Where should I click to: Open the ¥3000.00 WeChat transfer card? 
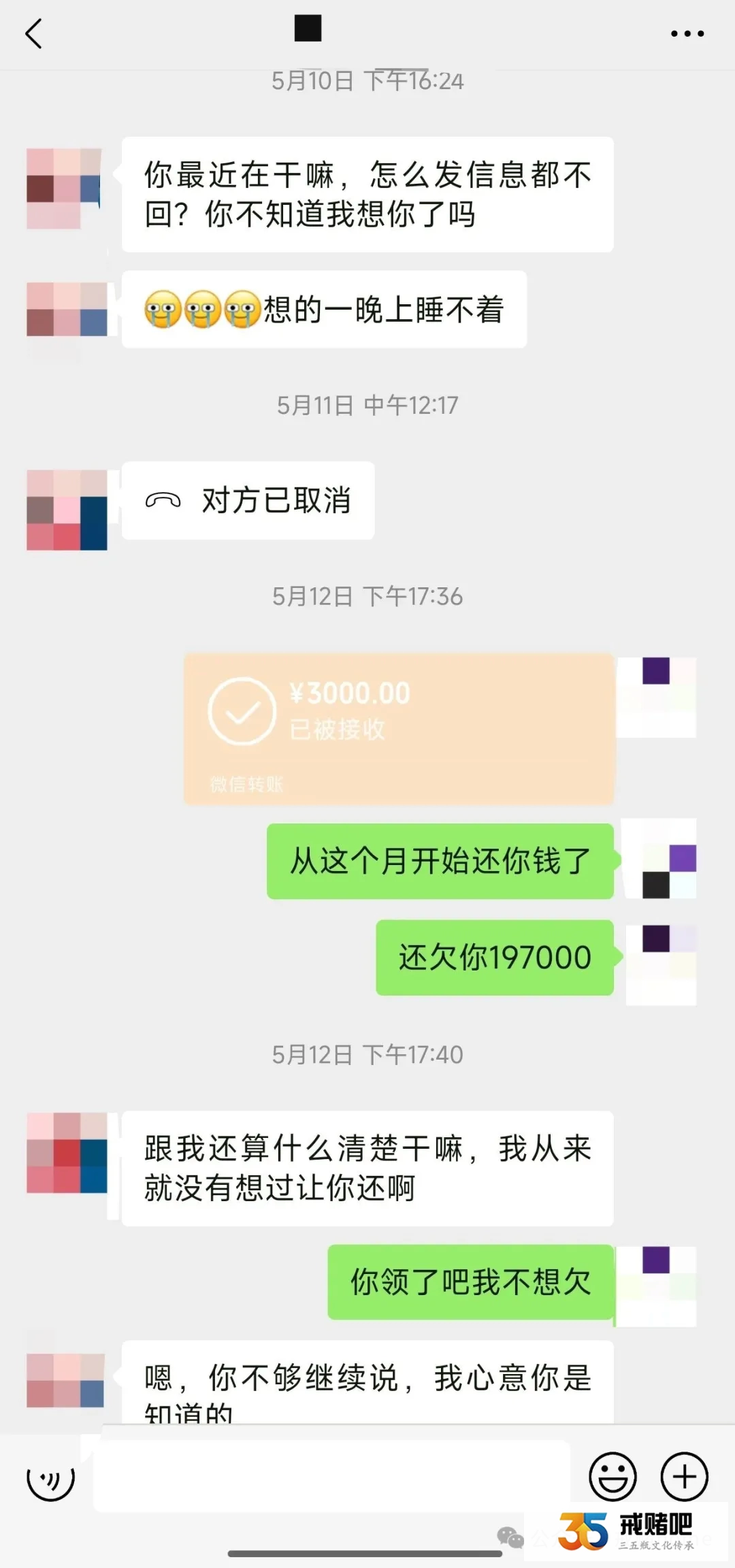click(x=399, y=729)
